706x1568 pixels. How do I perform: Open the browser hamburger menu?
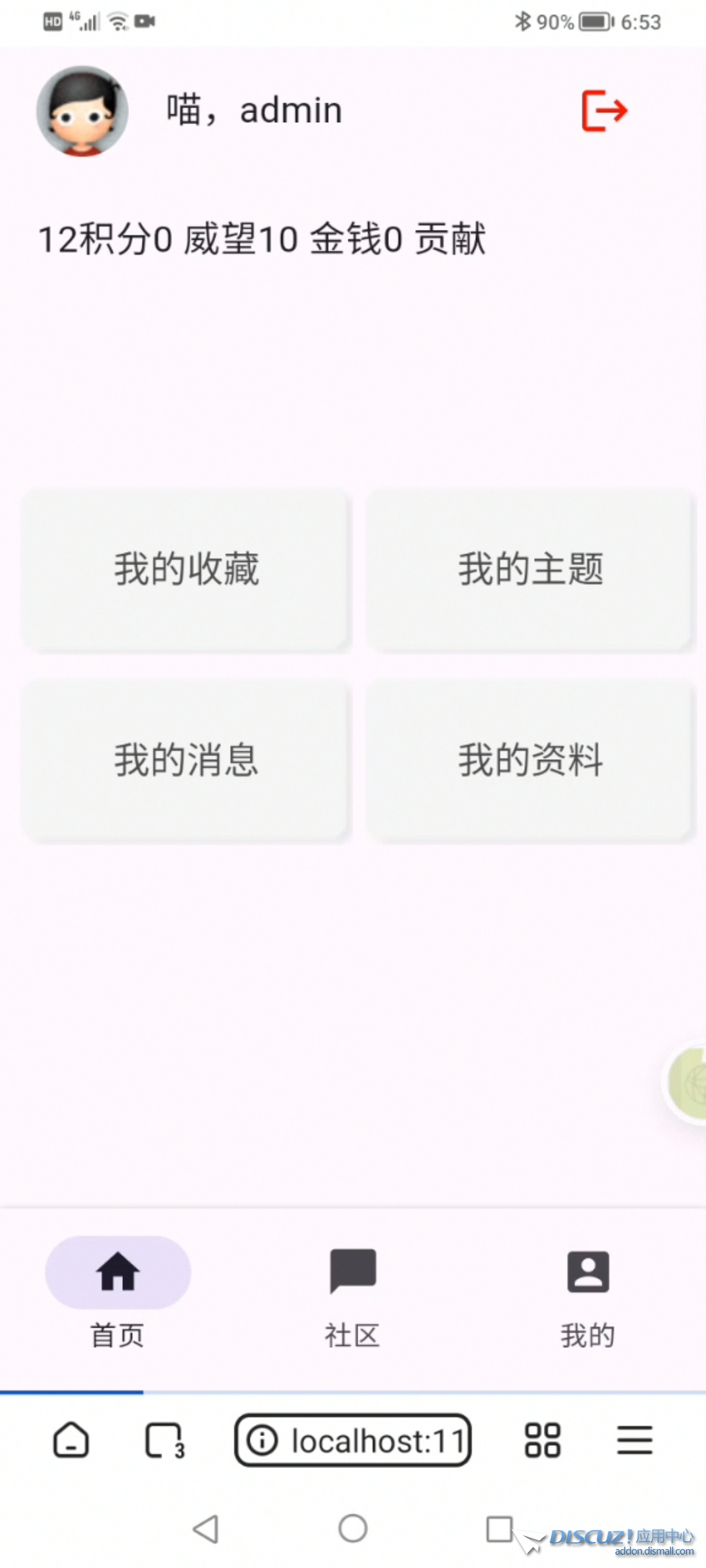[x=635, y=1440]
